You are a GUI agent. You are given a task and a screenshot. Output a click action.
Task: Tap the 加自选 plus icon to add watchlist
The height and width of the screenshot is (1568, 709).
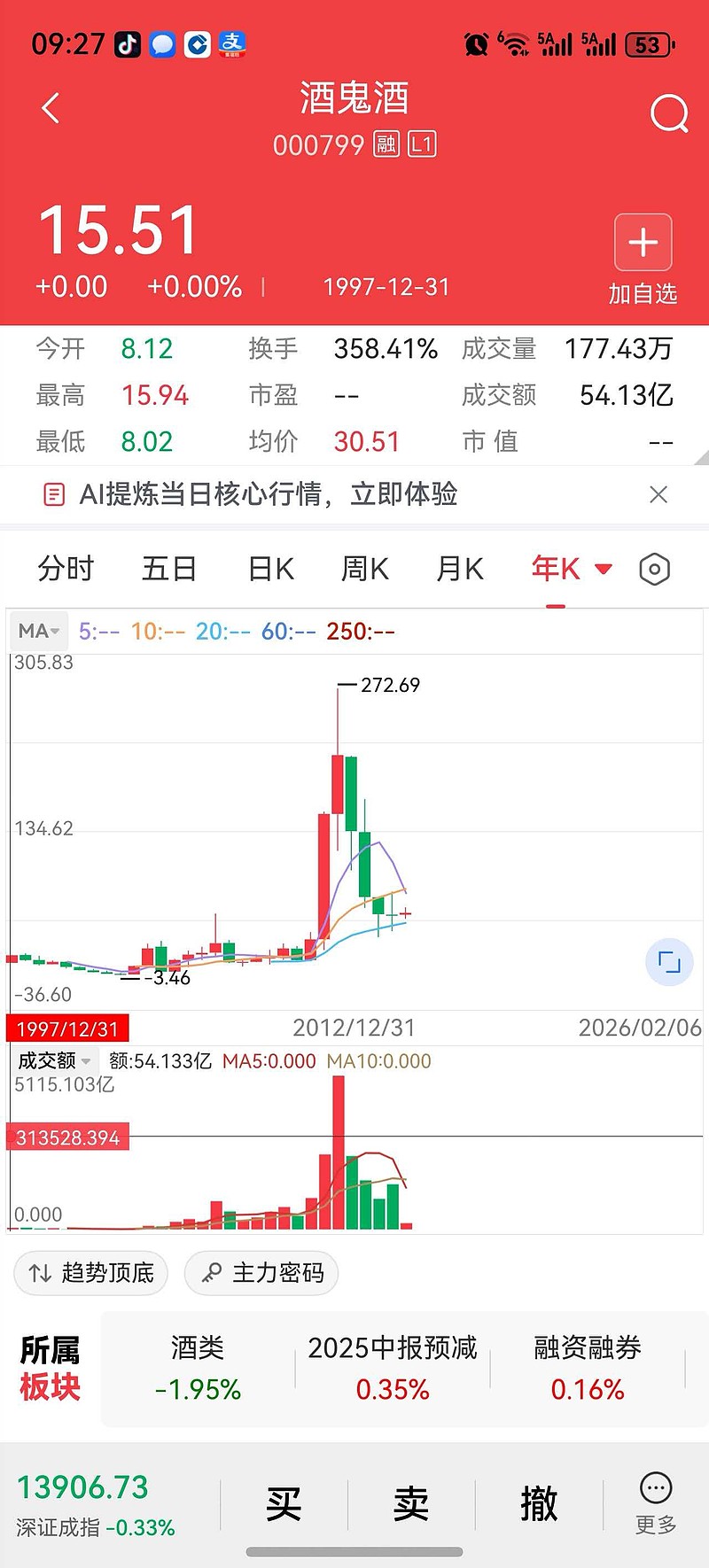point(643,242)
